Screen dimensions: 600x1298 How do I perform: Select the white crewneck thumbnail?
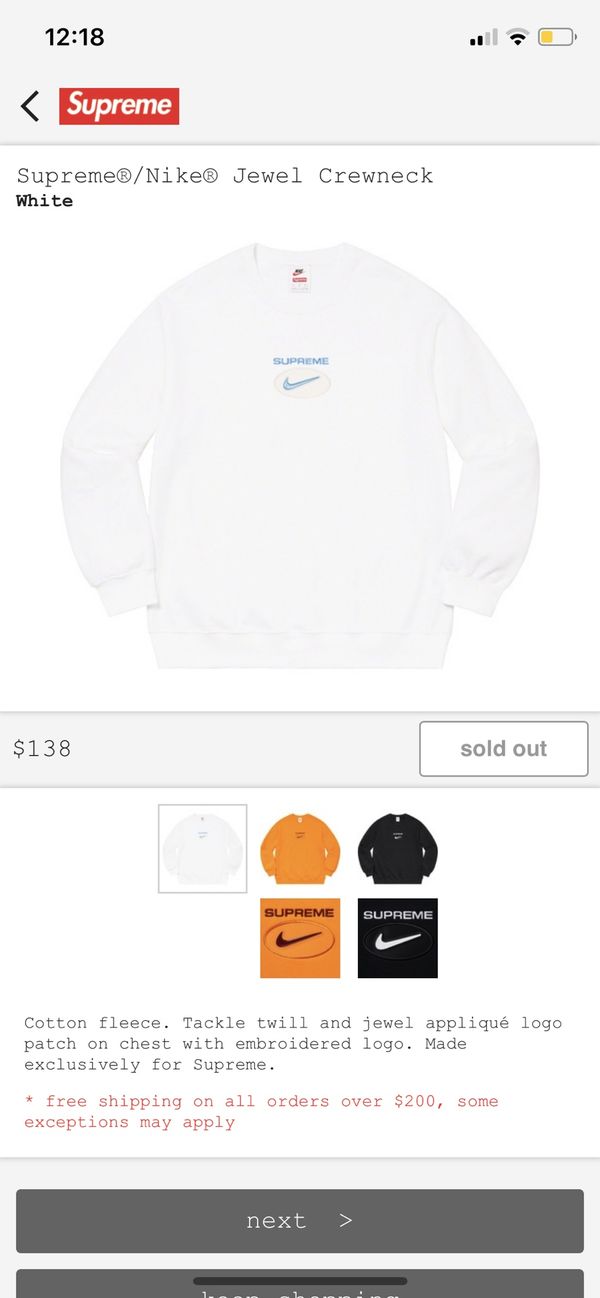tap(202, 848)
